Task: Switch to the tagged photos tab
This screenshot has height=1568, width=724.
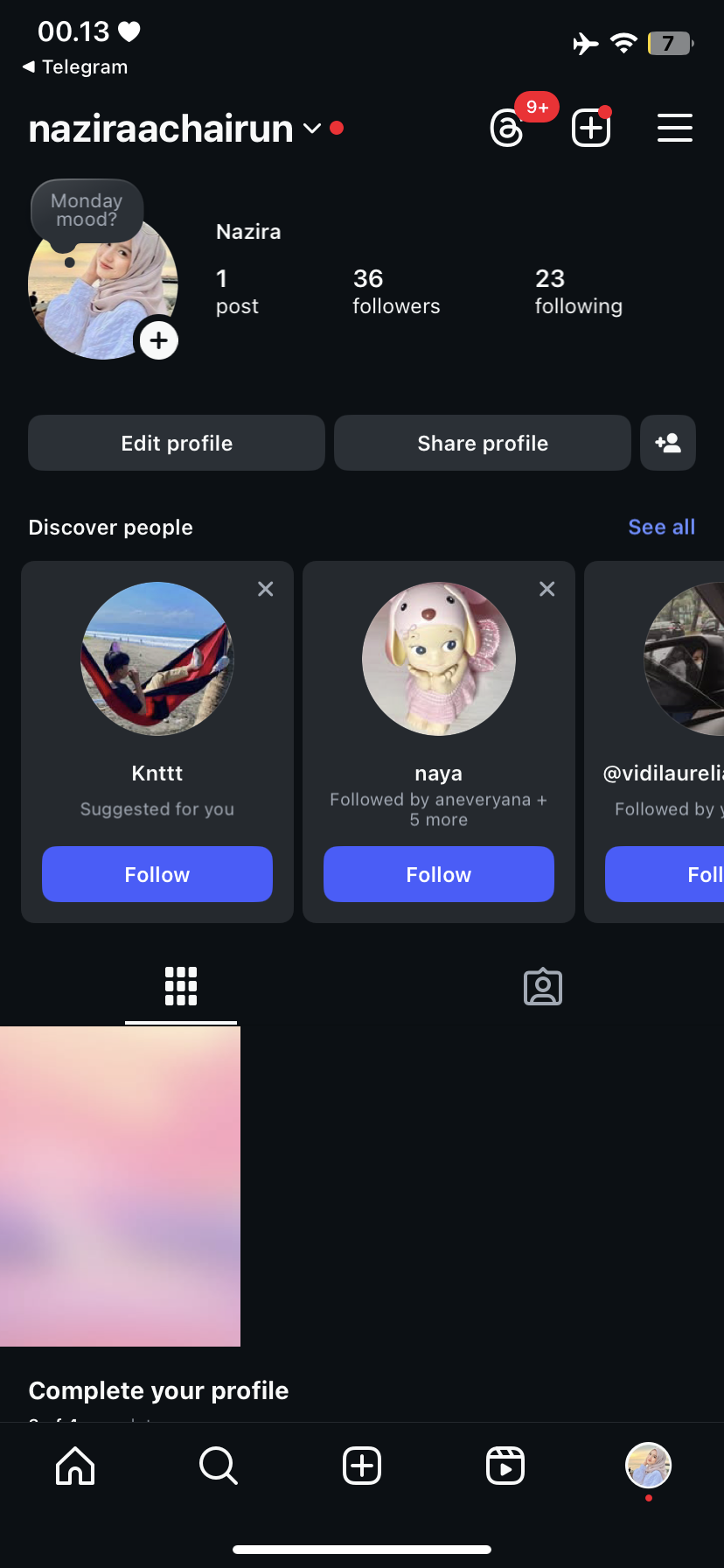Action: [x=542, y=987]
